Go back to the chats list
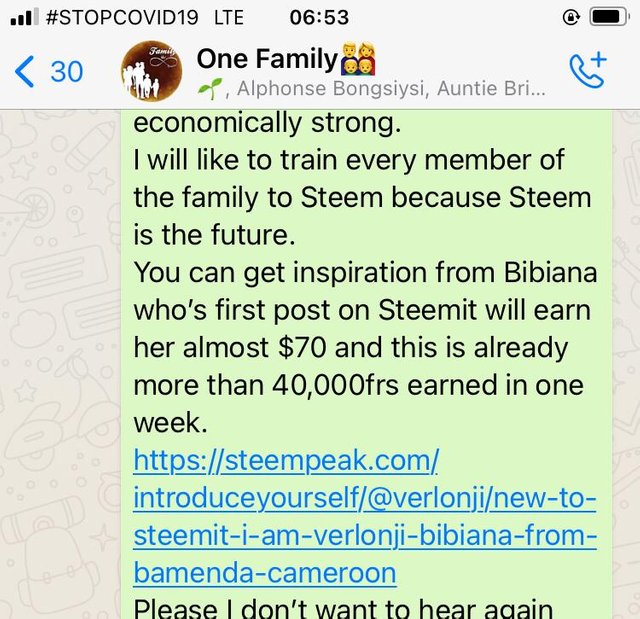 [x=48, y=72]
